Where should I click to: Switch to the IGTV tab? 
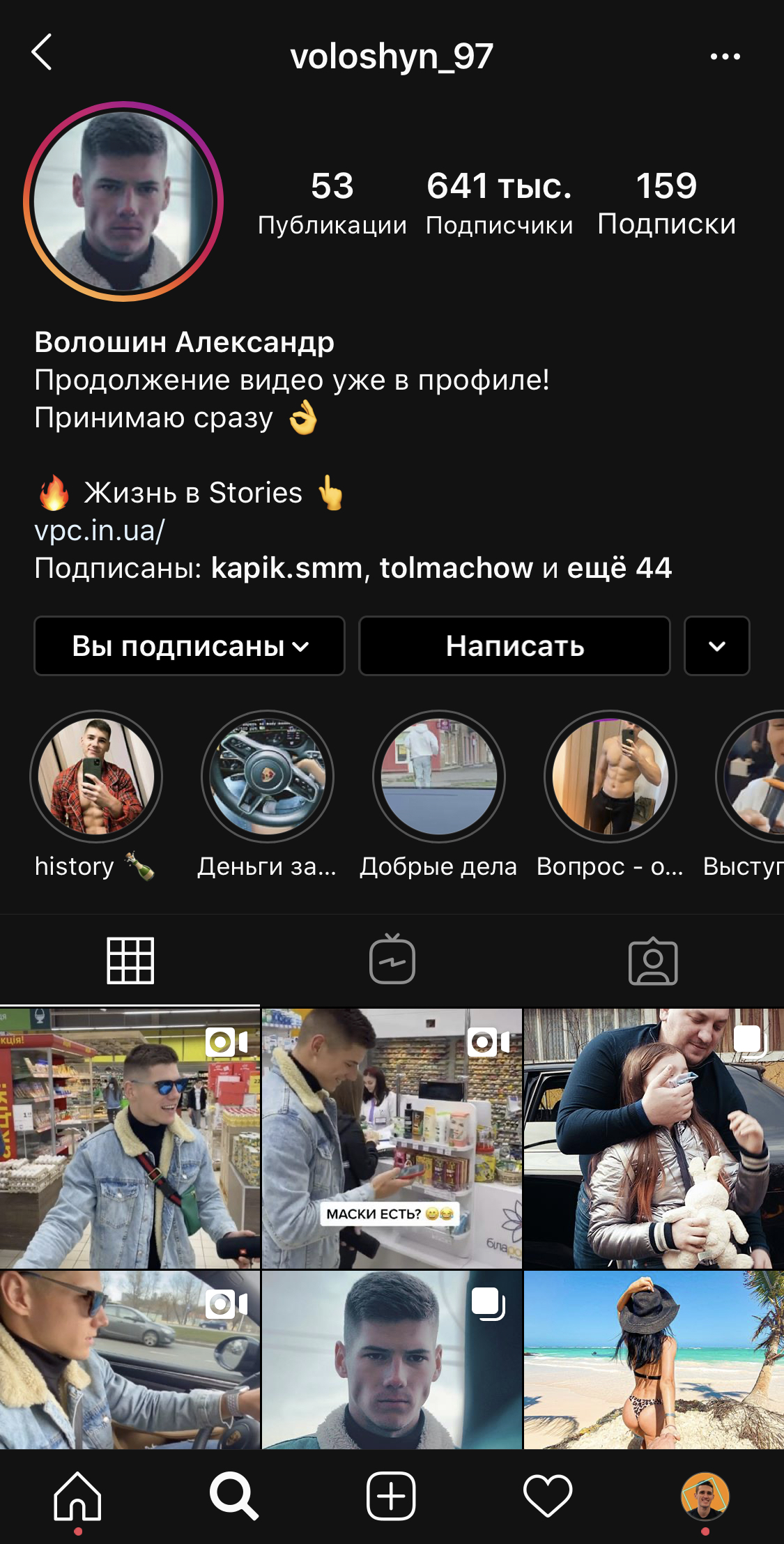pos(392,960)
